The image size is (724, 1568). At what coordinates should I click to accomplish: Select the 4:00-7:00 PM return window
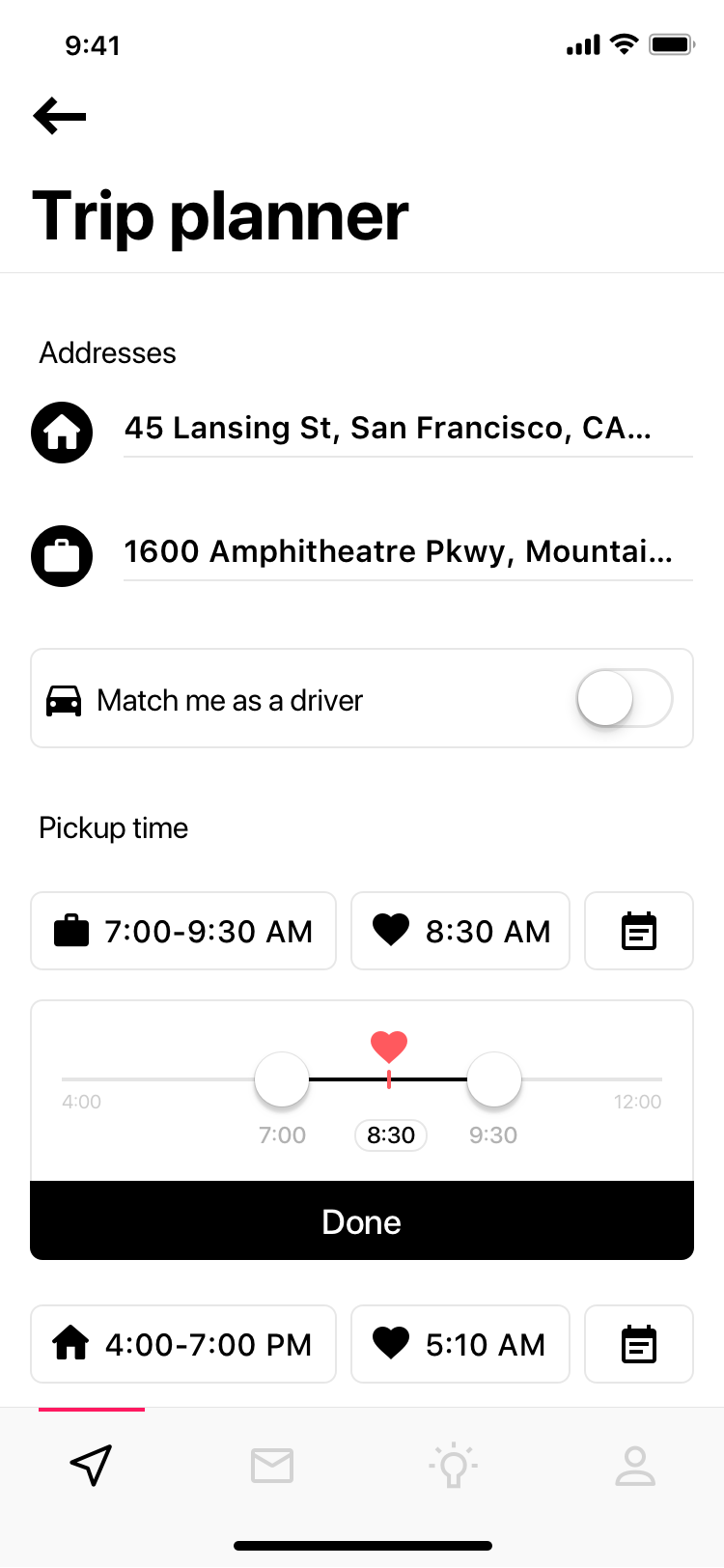coord(183,1344)
